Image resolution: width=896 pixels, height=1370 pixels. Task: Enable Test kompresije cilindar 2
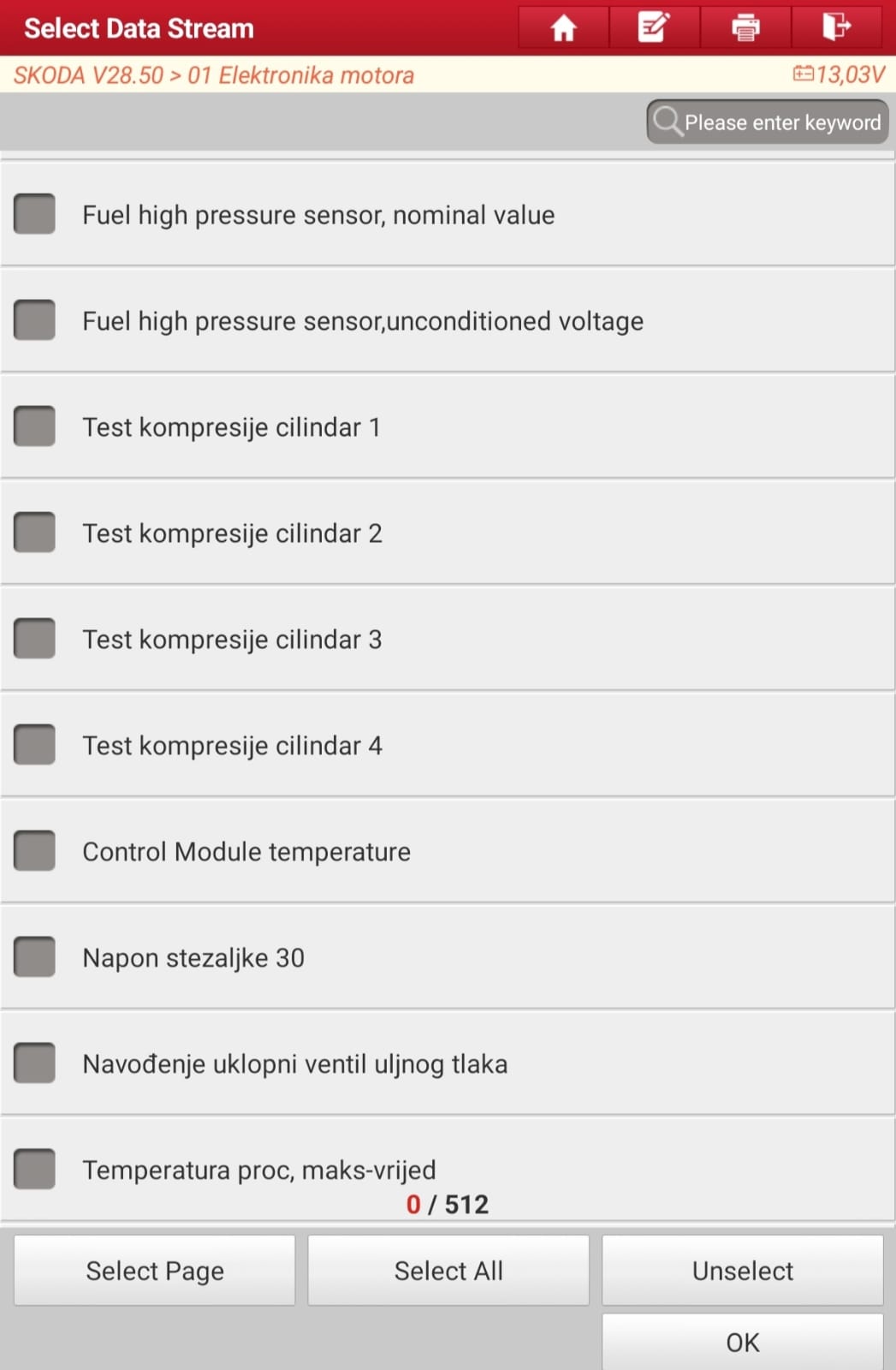tap(35, 533)
